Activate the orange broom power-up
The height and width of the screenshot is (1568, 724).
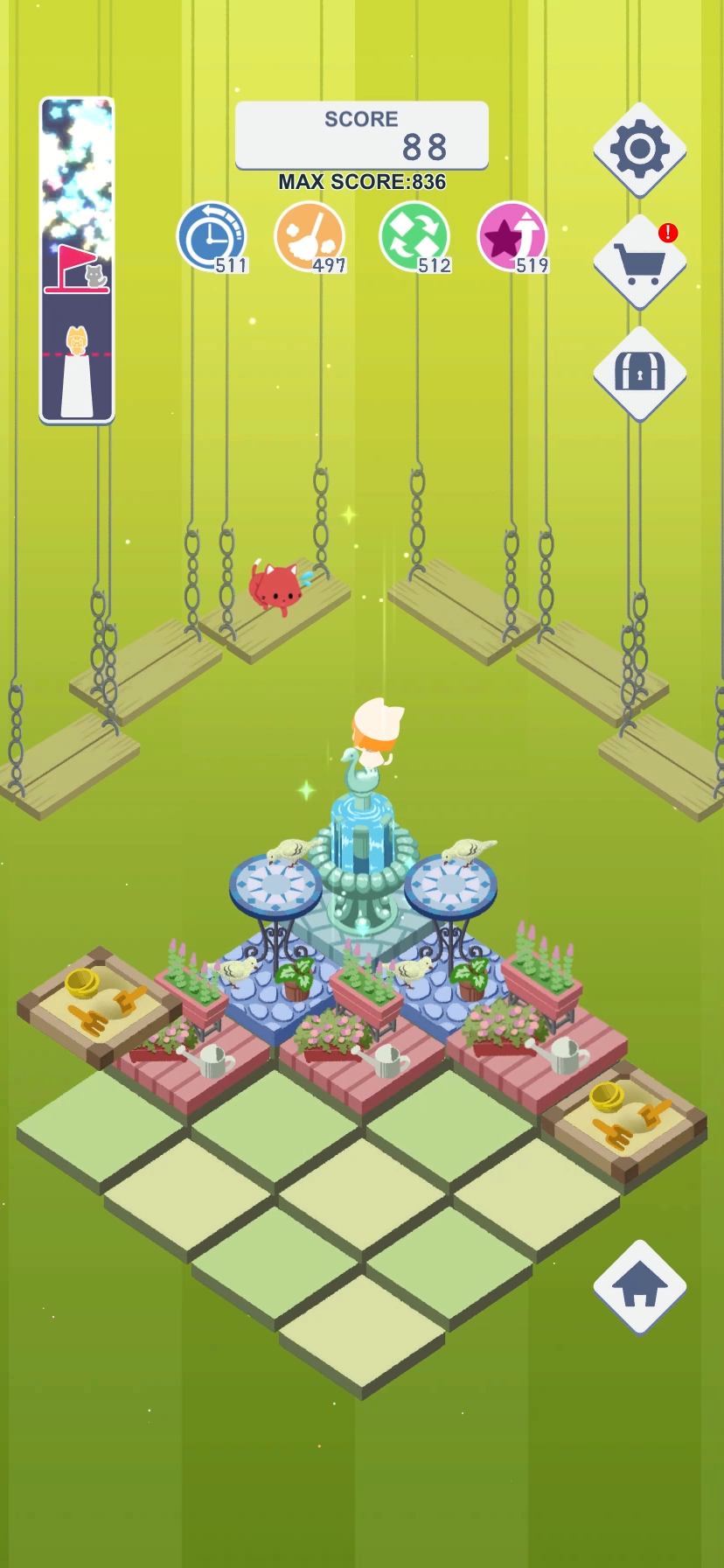pos(310,236)
